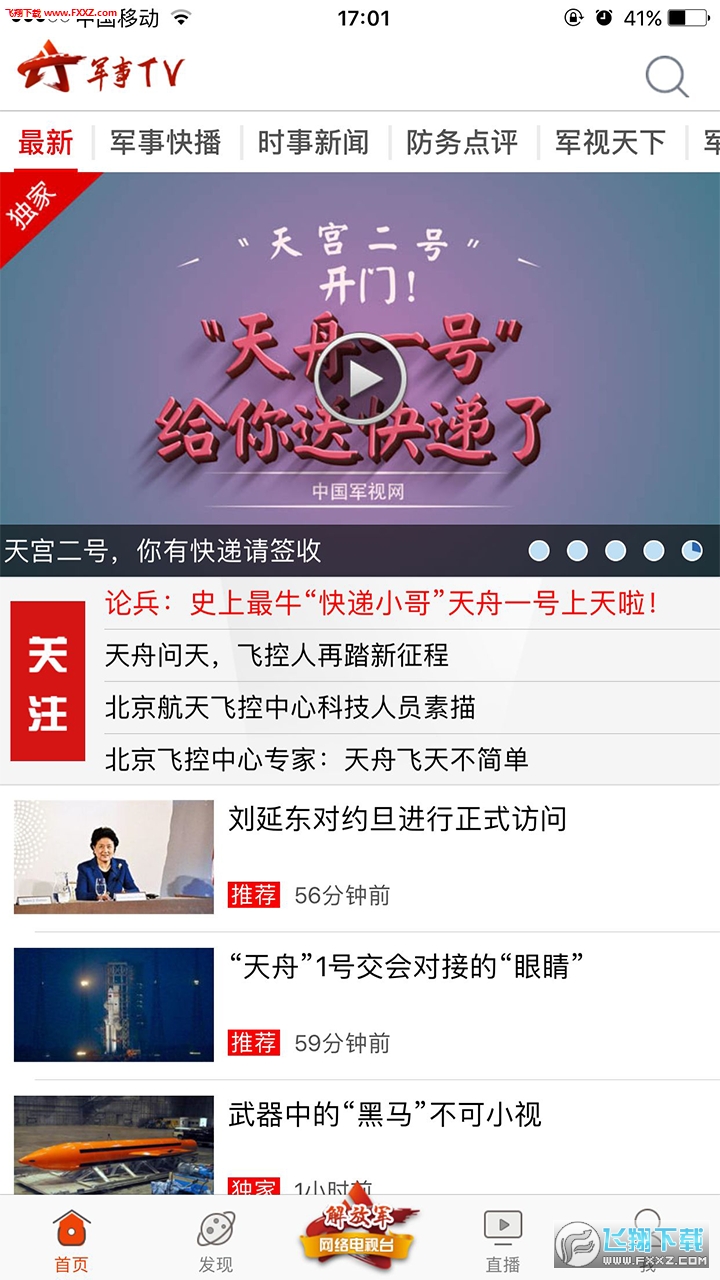The height and width of the screenshot is (1280, 720).
Task: Play the 天宫二号 banner video
Action: click(360, 379)
